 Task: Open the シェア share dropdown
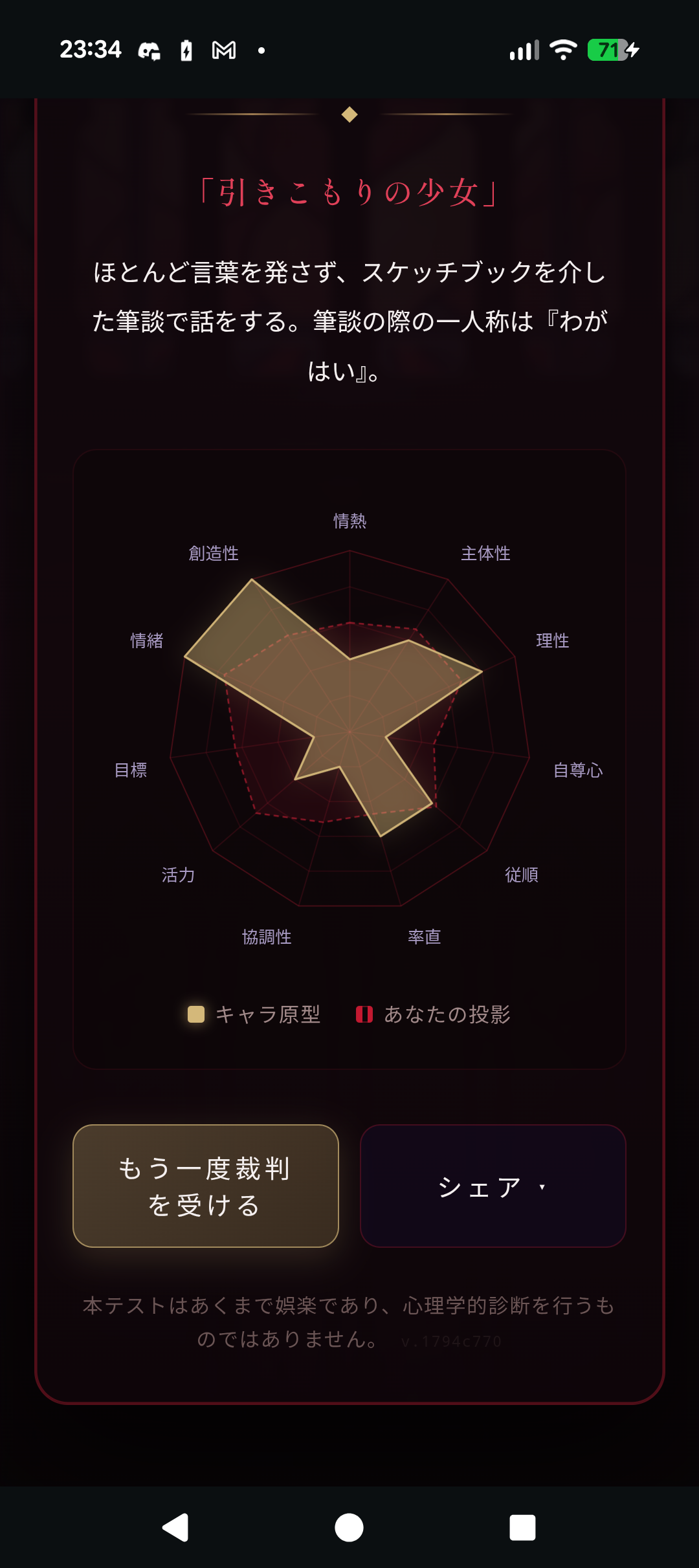(x=493, y=1186)
